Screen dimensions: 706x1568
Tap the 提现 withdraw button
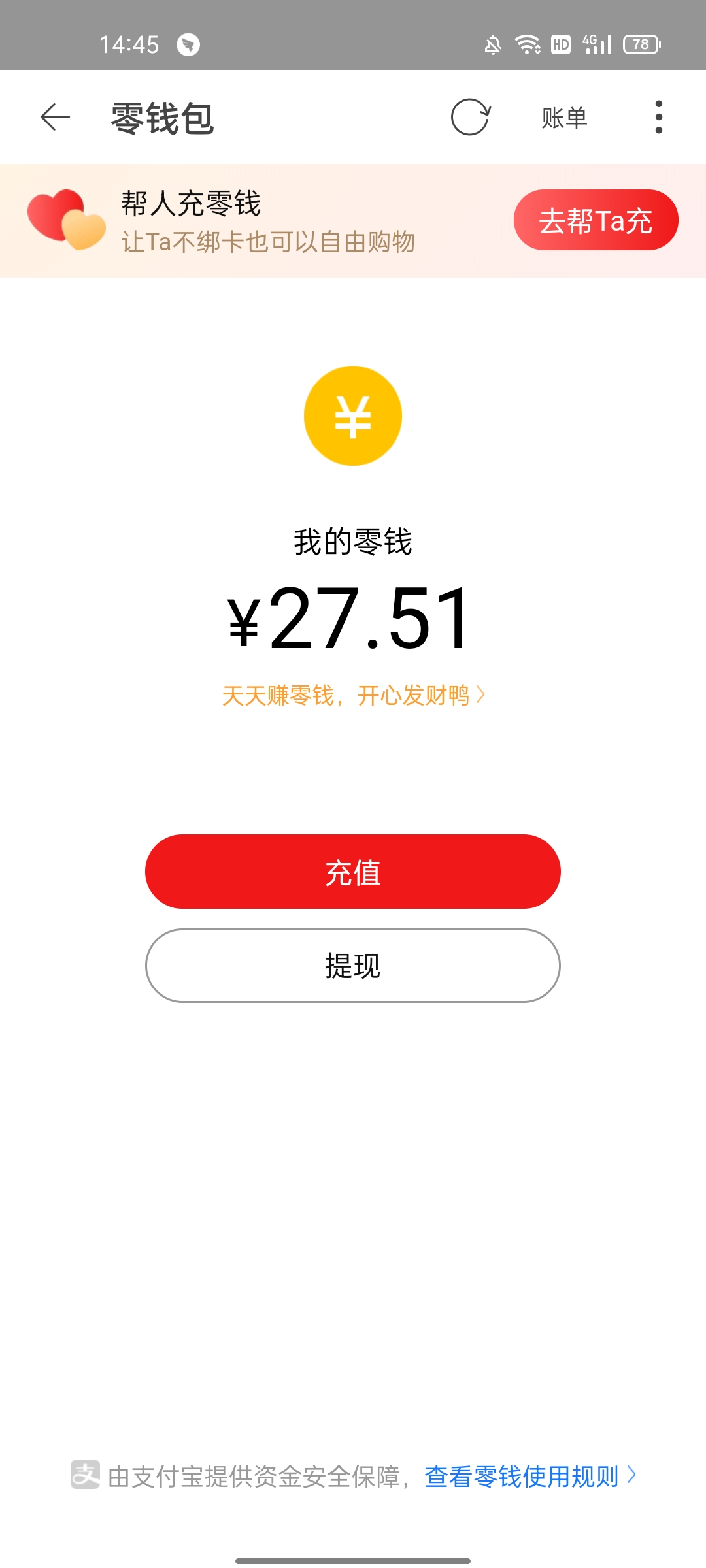tap(353, 966)
